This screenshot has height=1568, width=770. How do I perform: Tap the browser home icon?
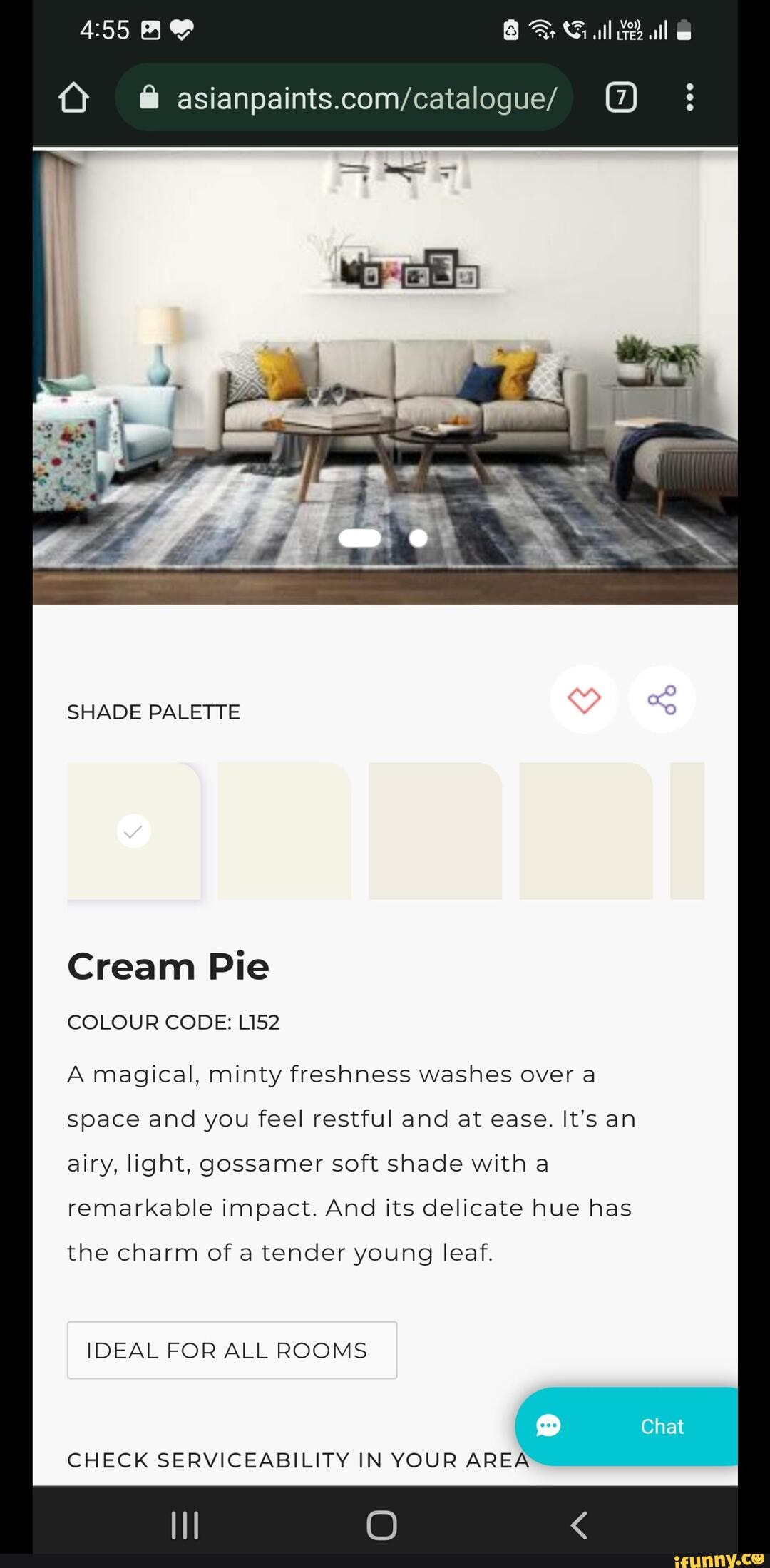coord(73,98)
